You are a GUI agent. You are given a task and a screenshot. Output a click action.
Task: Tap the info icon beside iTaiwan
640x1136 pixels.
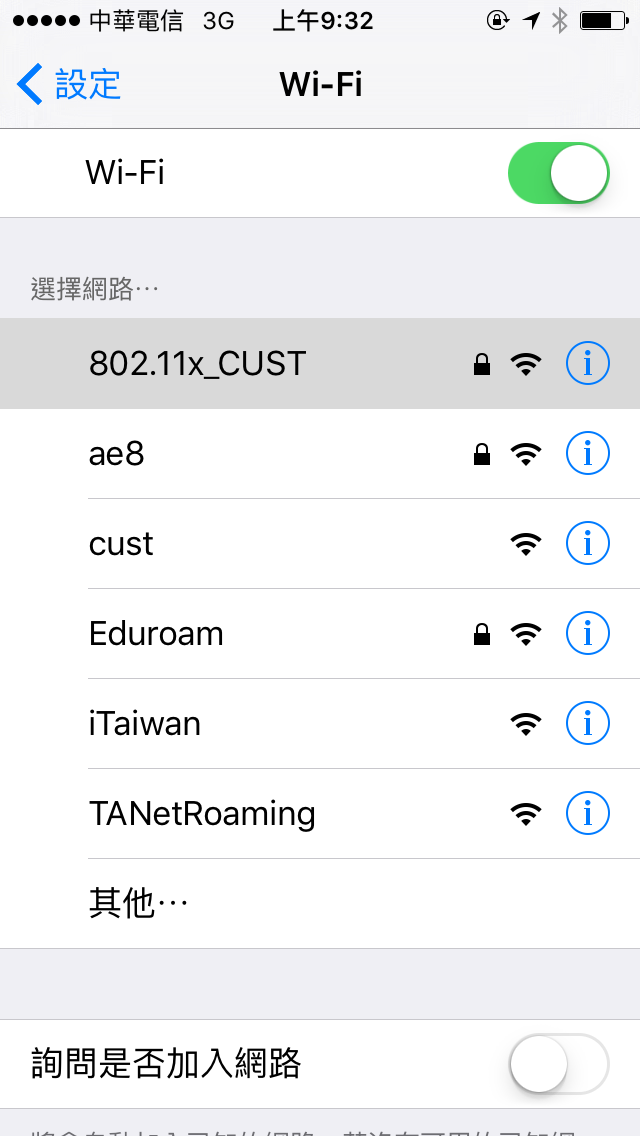(x=588, y=724)
